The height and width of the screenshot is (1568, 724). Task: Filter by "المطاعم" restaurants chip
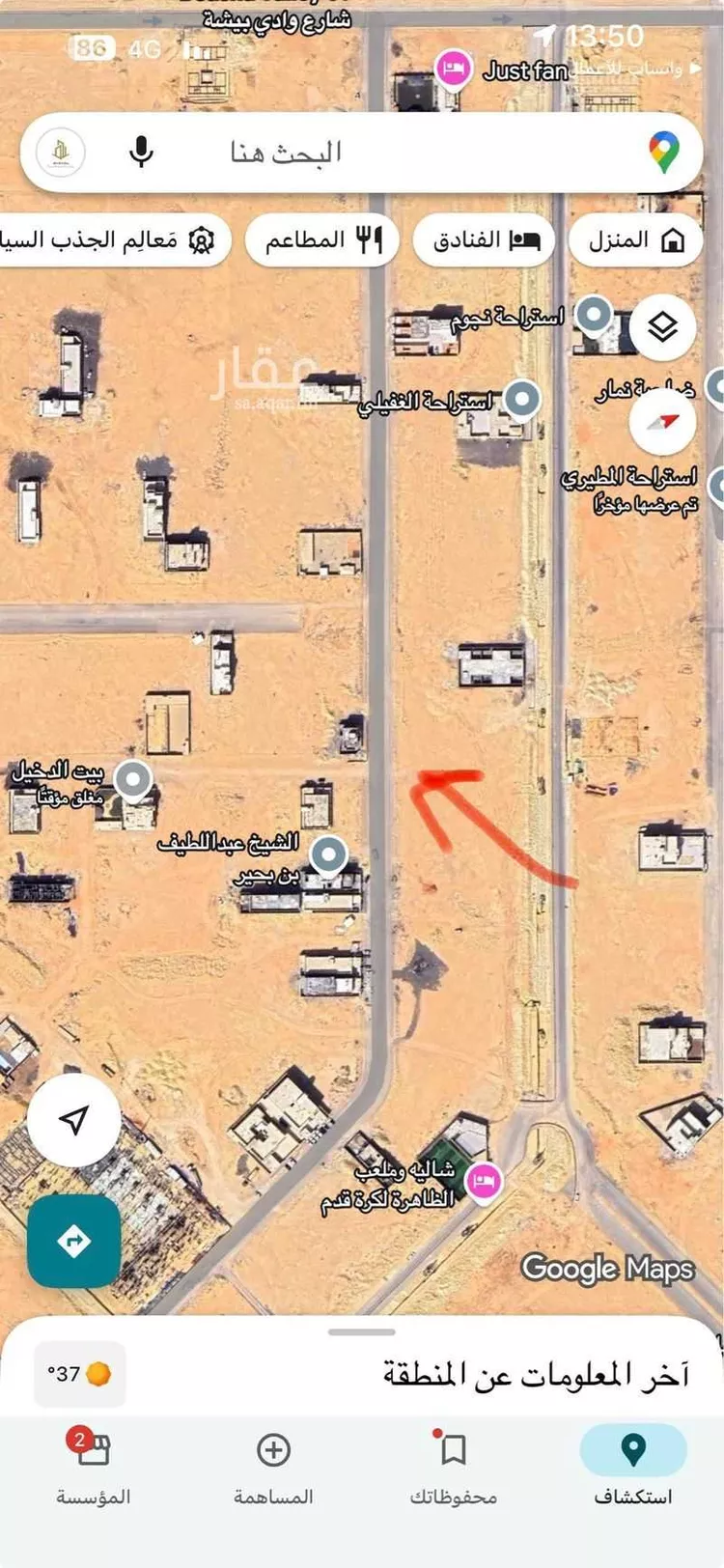tap(320, 239)
